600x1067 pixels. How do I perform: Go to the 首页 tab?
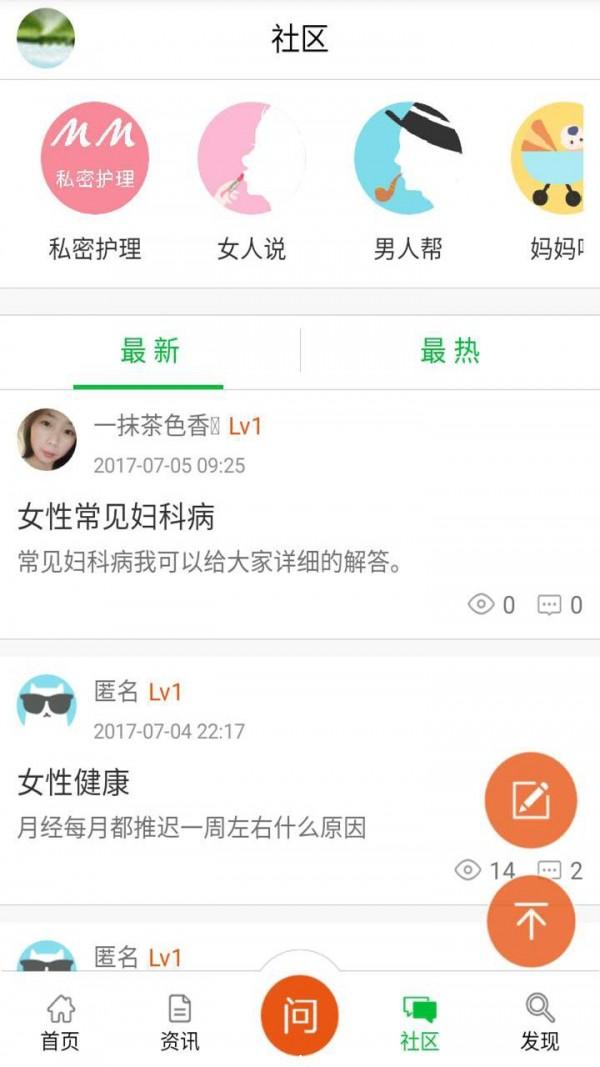pos(60,1021)
